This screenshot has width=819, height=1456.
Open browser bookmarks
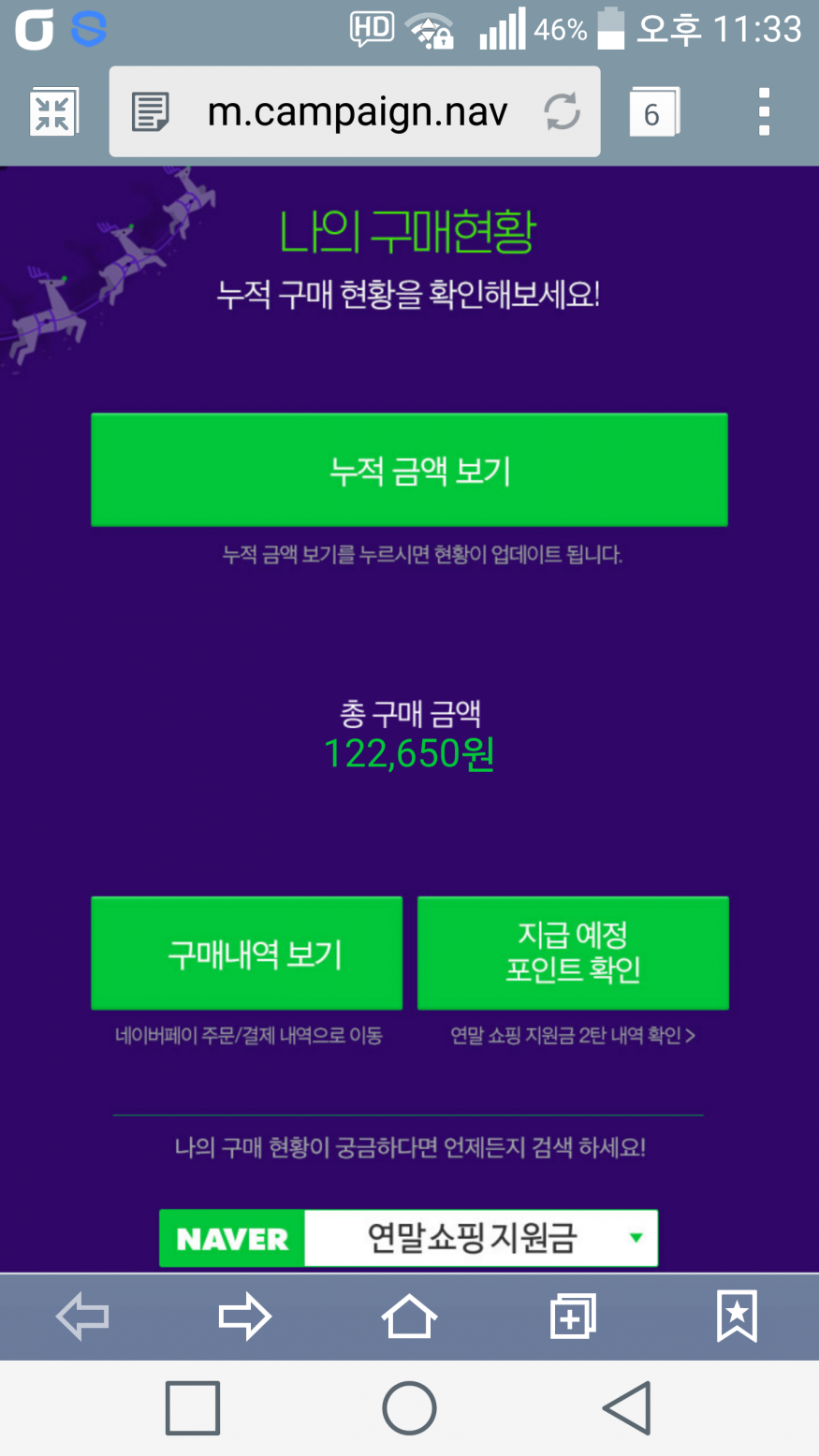pos(737,1317)
